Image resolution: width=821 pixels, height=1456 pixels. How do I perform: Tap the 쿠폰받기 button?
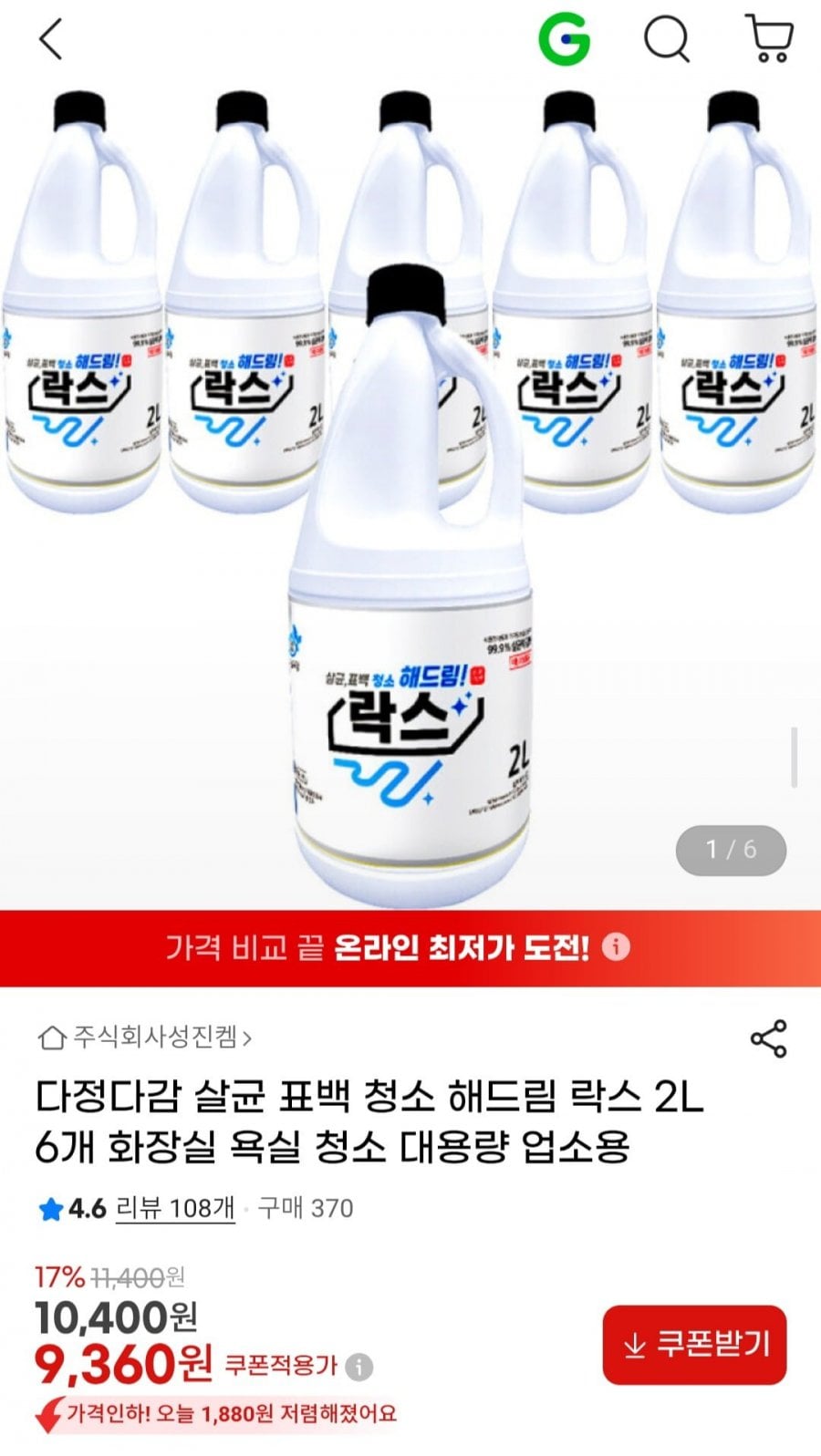click(x=694, y=1345)
